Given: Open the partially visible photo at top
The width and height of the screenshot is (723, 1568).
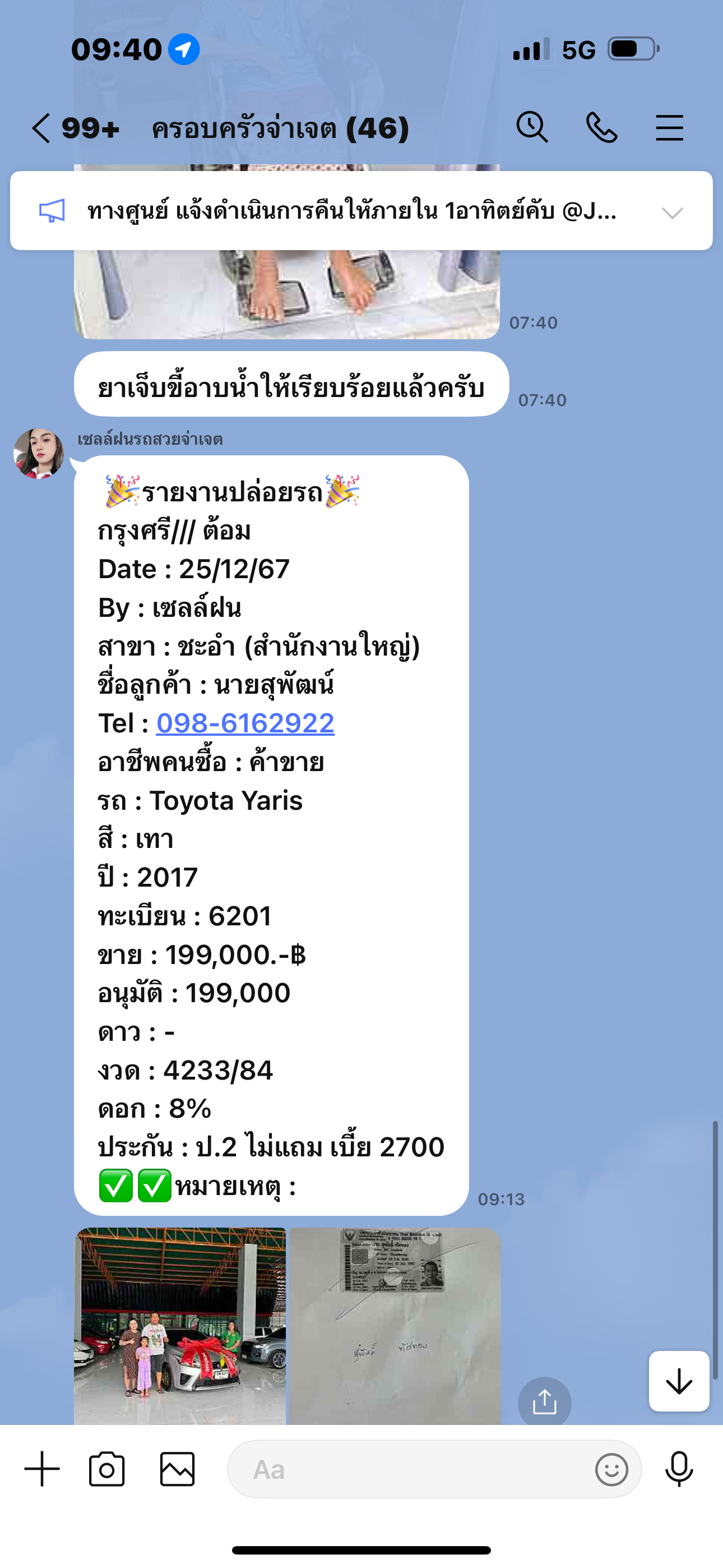Looking at the screenshot, I should click(286, 294).
